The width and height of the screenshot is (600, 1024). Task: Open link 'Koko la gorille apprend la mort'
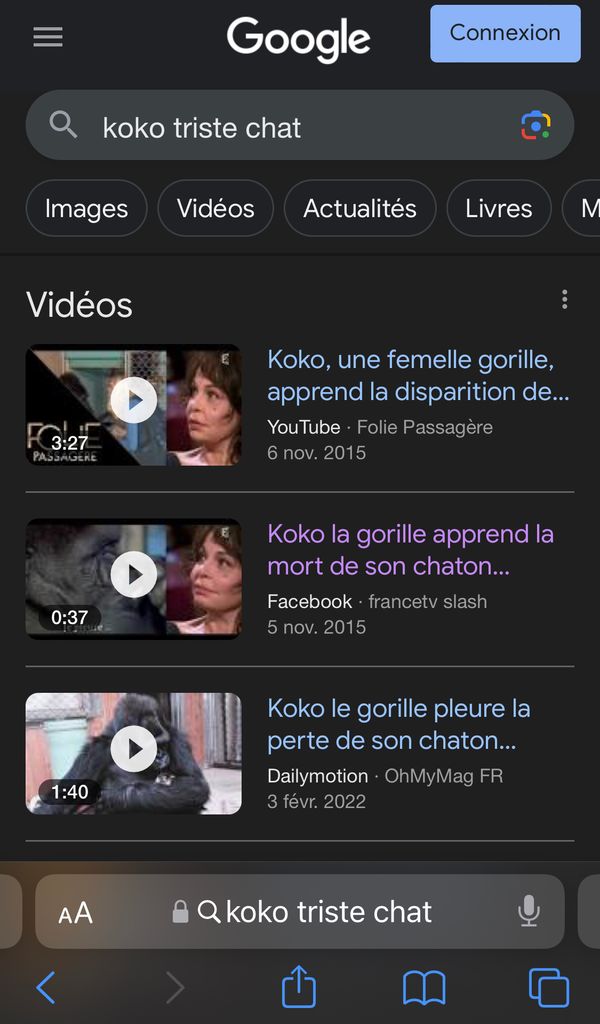point(410,549)
